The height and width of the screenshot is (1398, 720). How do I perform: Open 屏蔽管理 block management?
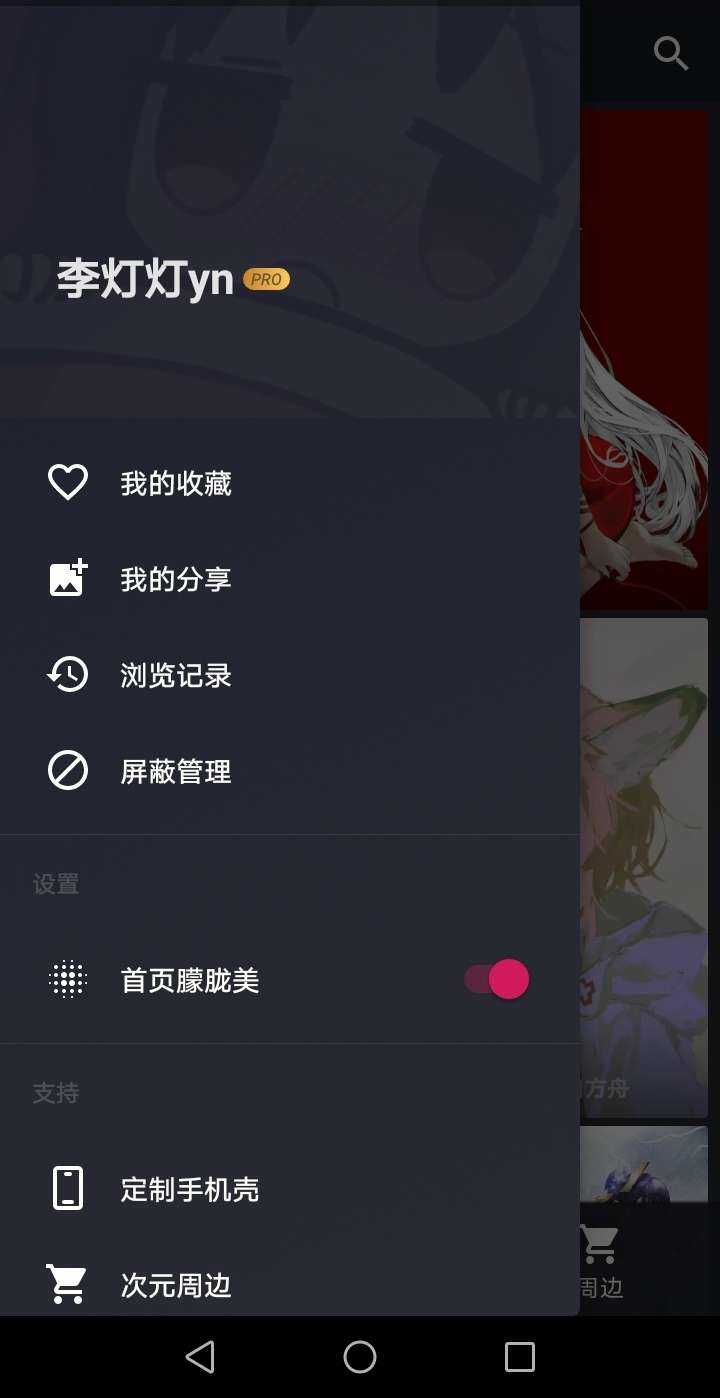175,771
